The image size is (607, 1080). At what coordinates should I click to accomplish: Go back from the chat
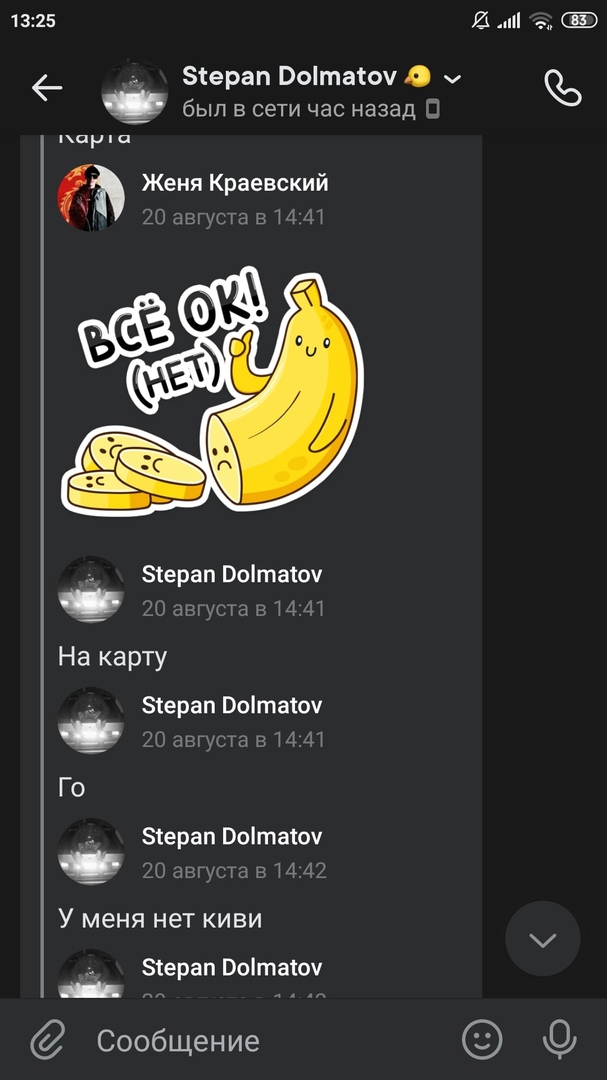[x=46, y=88]
